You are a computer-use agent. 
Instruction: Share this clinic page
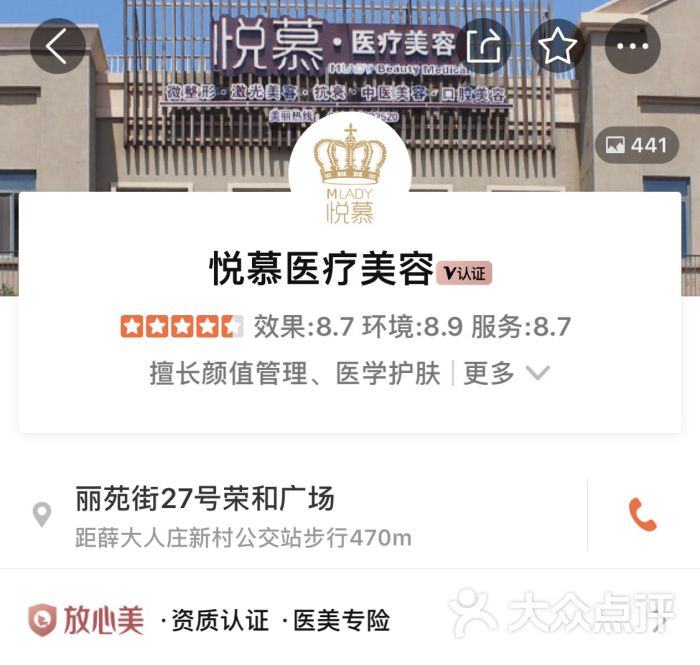(485, 46)
